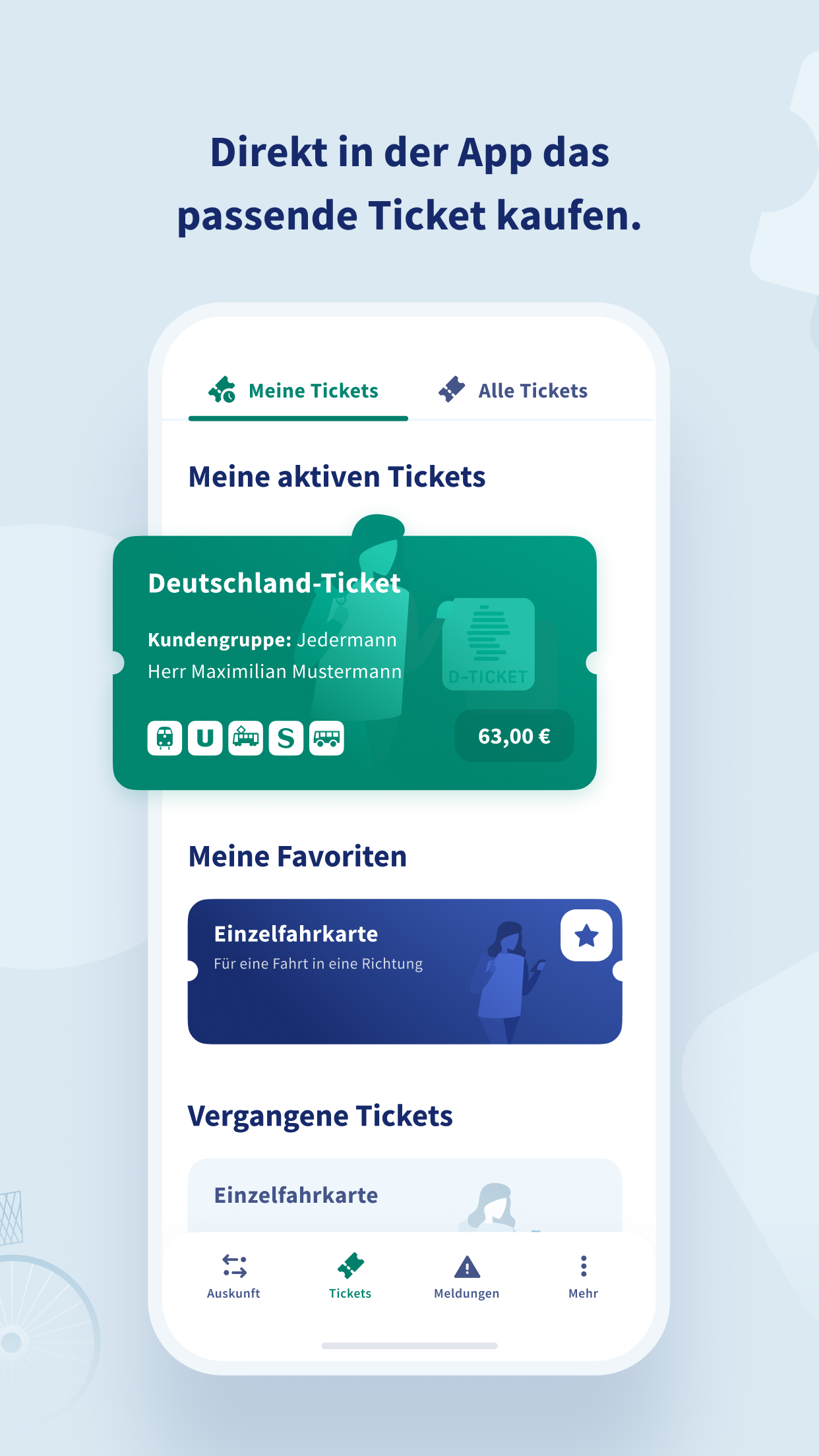Viewport: 819px width, 1456px height.
Task: Select the bus icon on the Deutschland-Ticket
Action: point(327,737)
